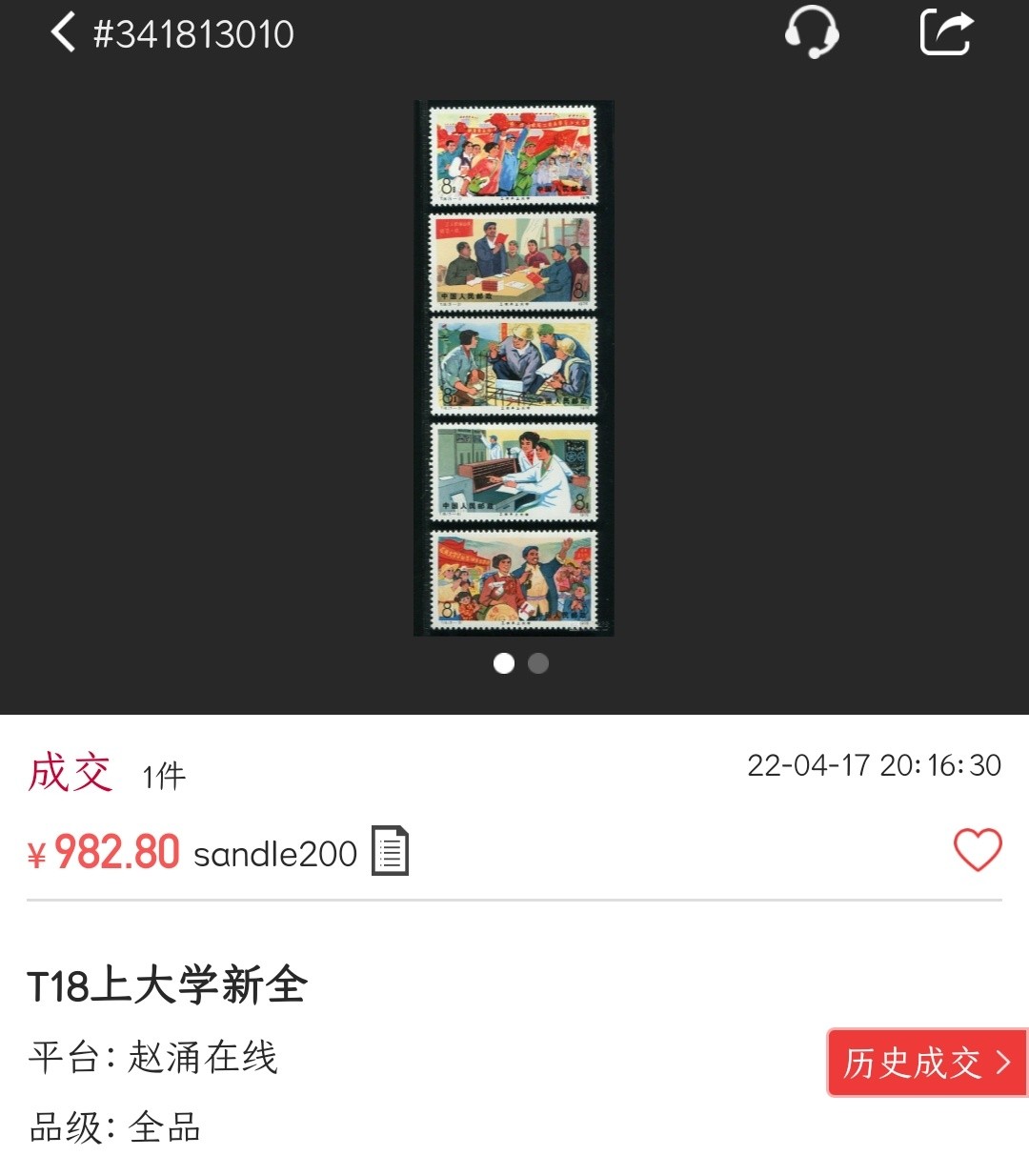This screenshot has height=1176, width=1029.
Task: Open the bid record document icon
Action: [390, 851]
